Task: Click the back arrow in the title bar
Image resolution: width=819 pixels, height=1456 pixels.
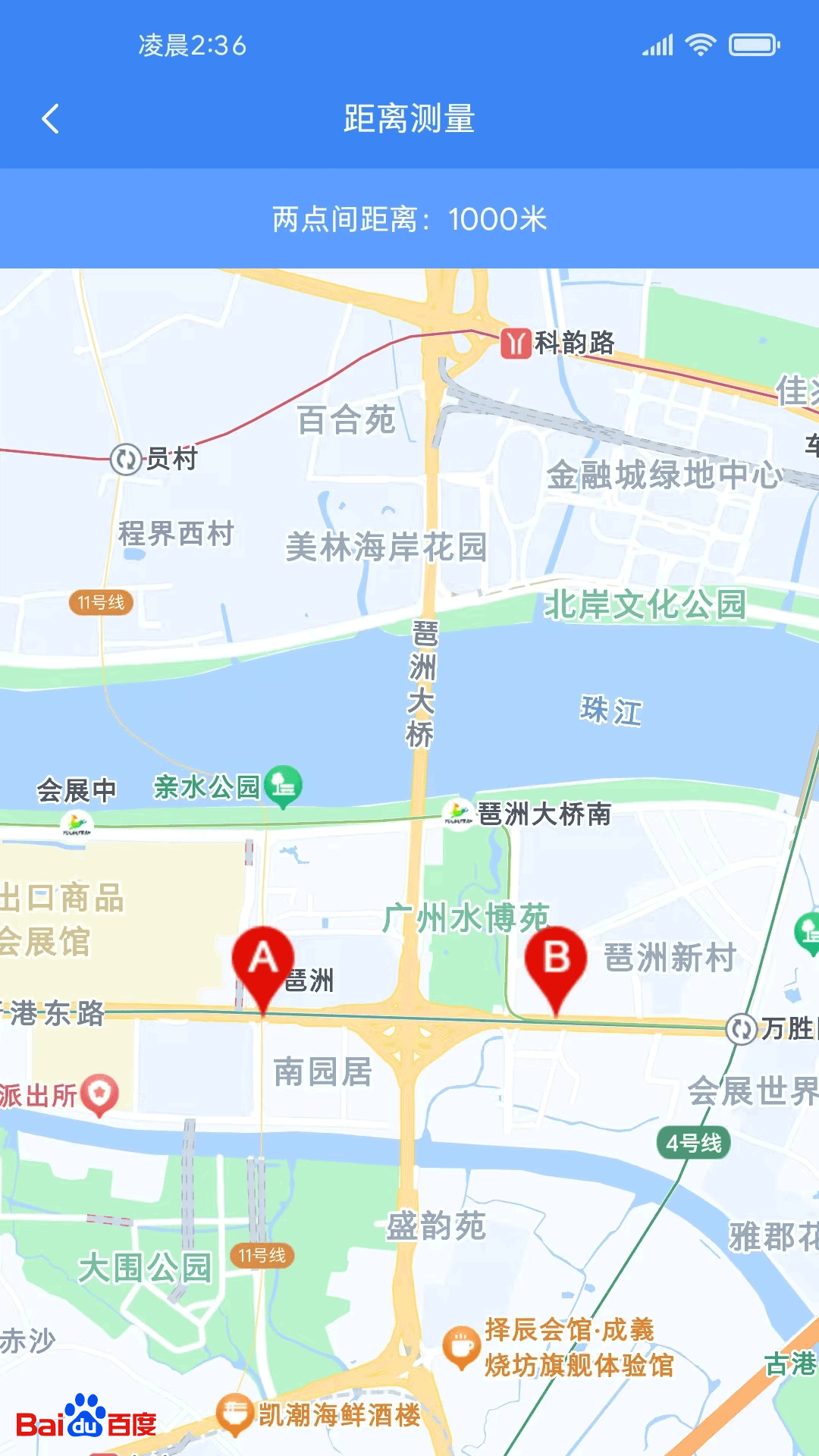Action: (x=51, y=120)
